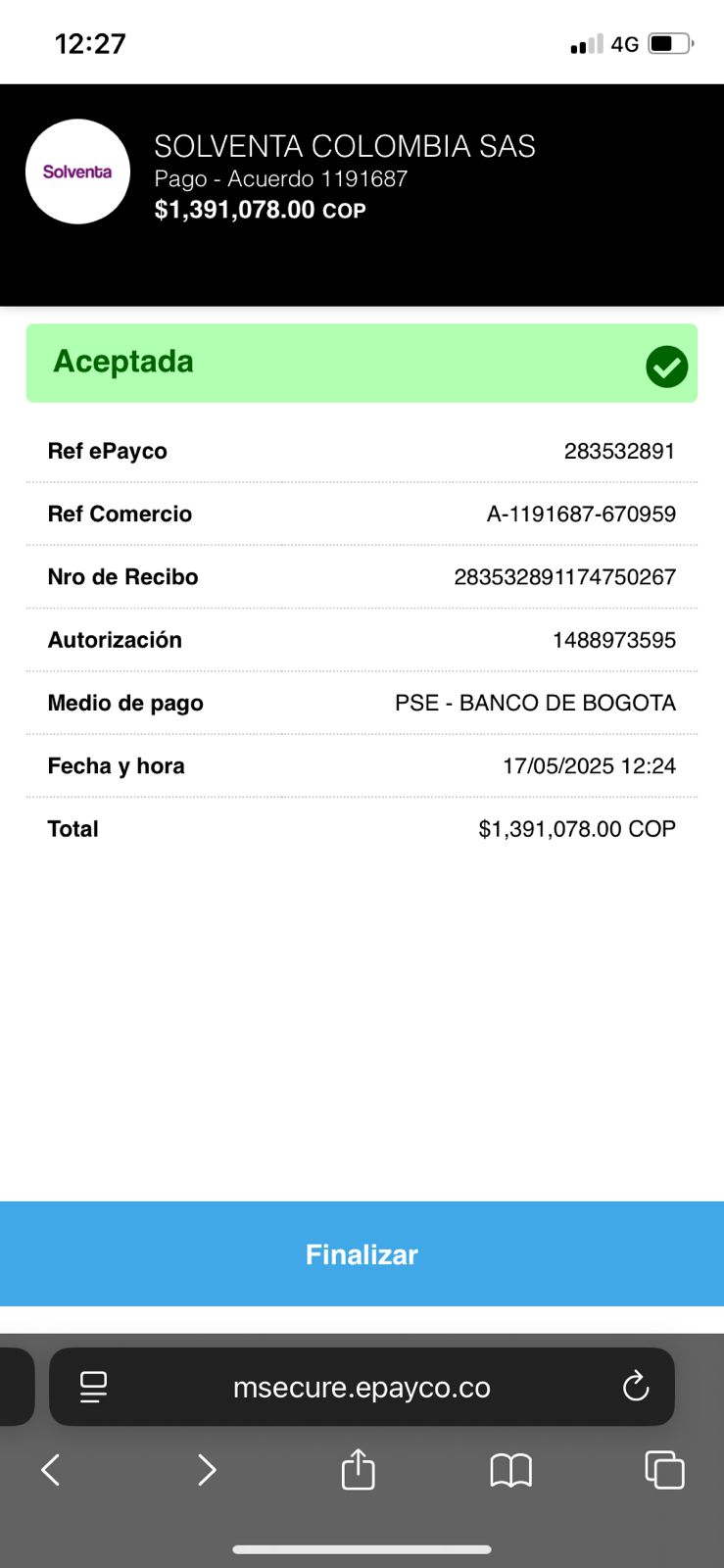
Task: Tap the msecure.epayco.co address bar
Action: click(x=362, y=1387)
